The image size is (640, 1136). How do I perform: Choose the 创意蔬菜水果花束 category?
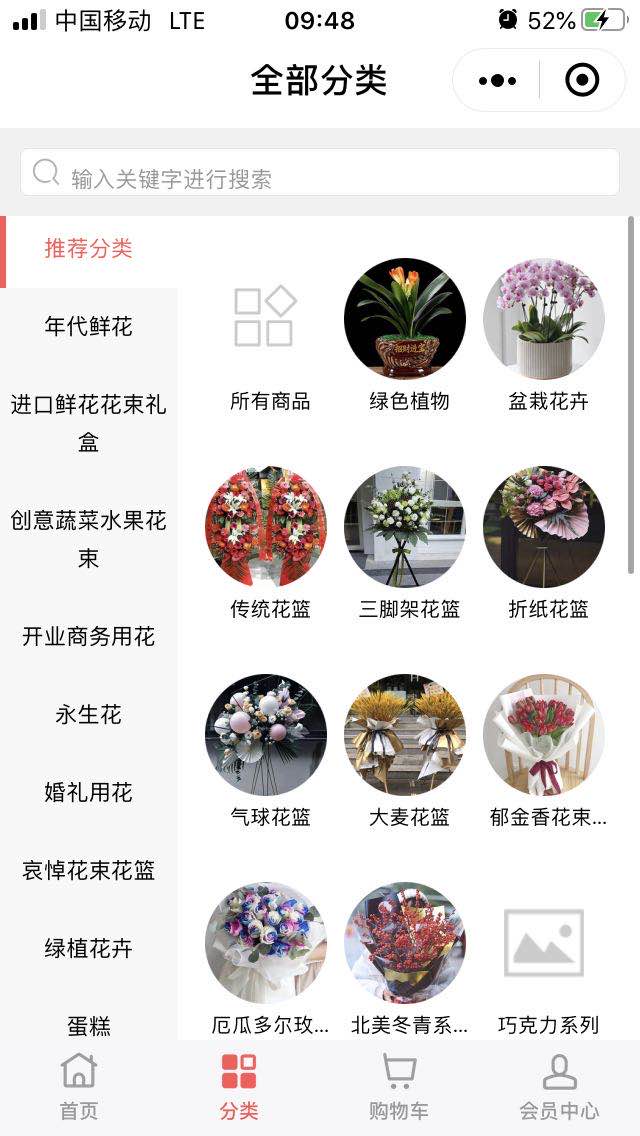coord(88,539)
